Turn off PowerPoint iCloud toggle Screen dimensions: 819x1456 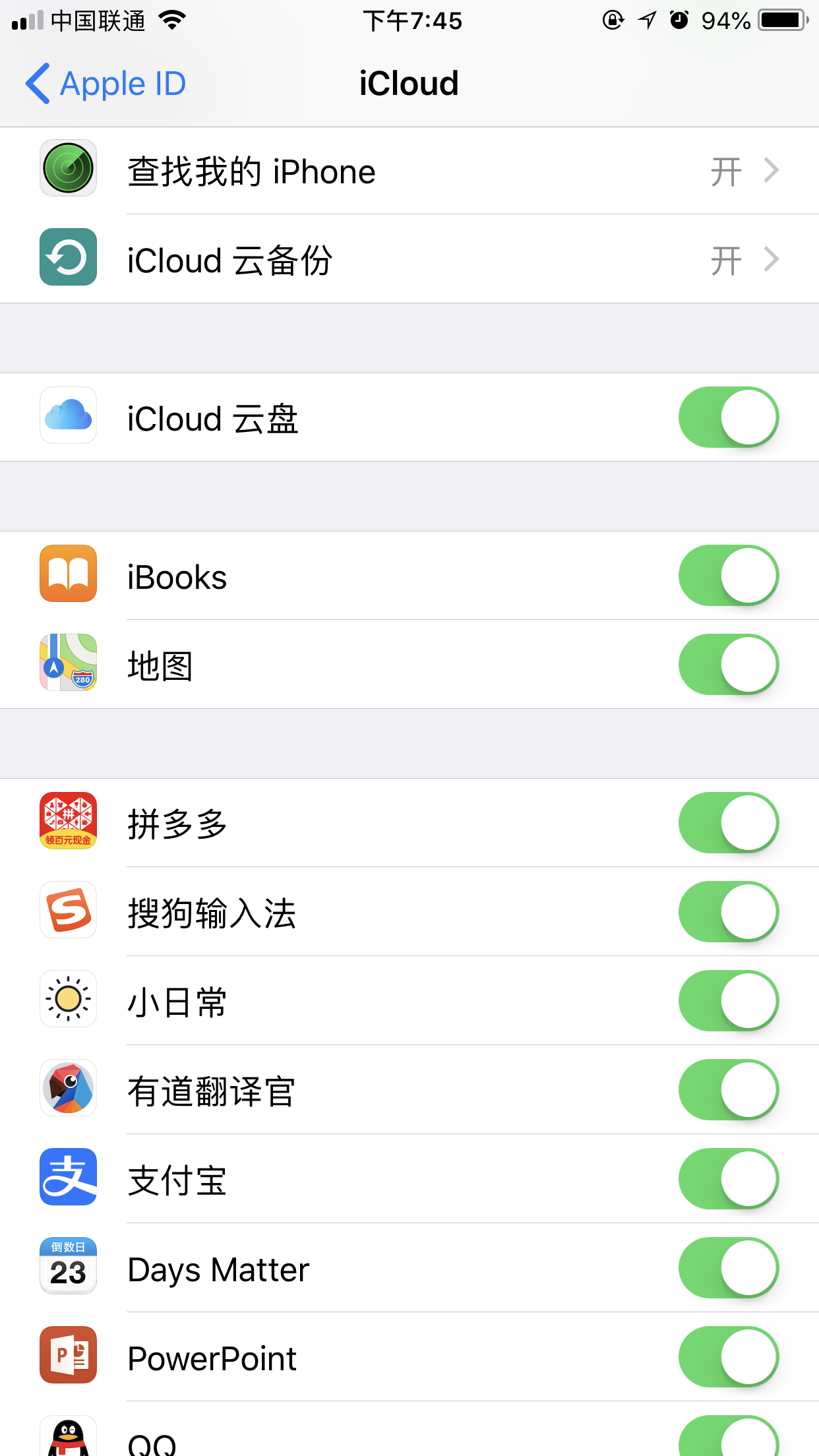(728, 1357)
